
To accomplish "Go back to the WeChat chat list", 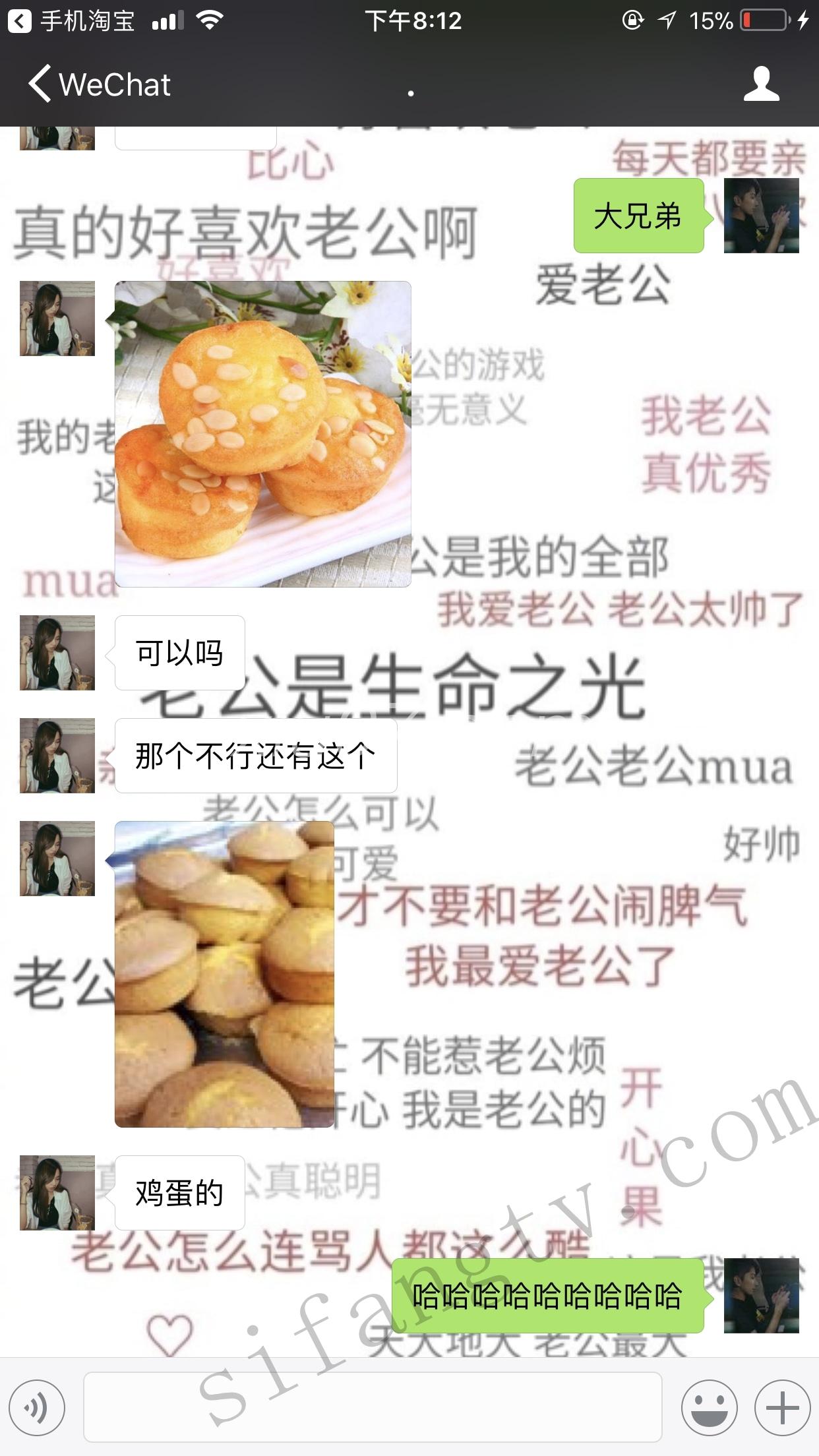I will coord(99,84).
